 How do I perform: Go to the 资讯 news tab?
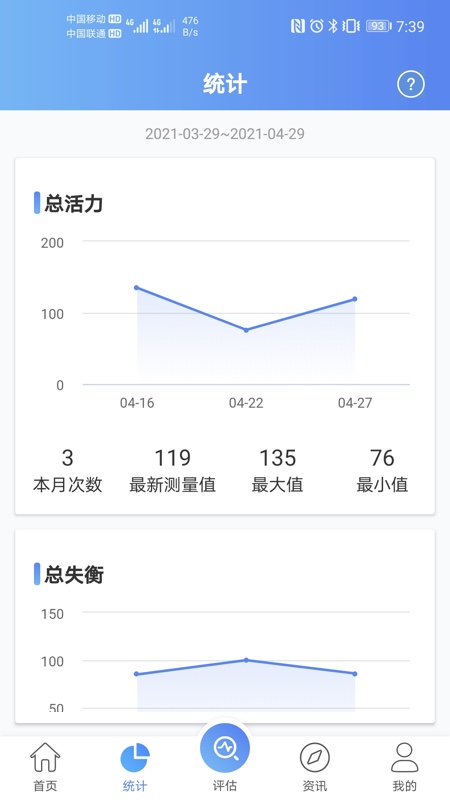point(315,766)
